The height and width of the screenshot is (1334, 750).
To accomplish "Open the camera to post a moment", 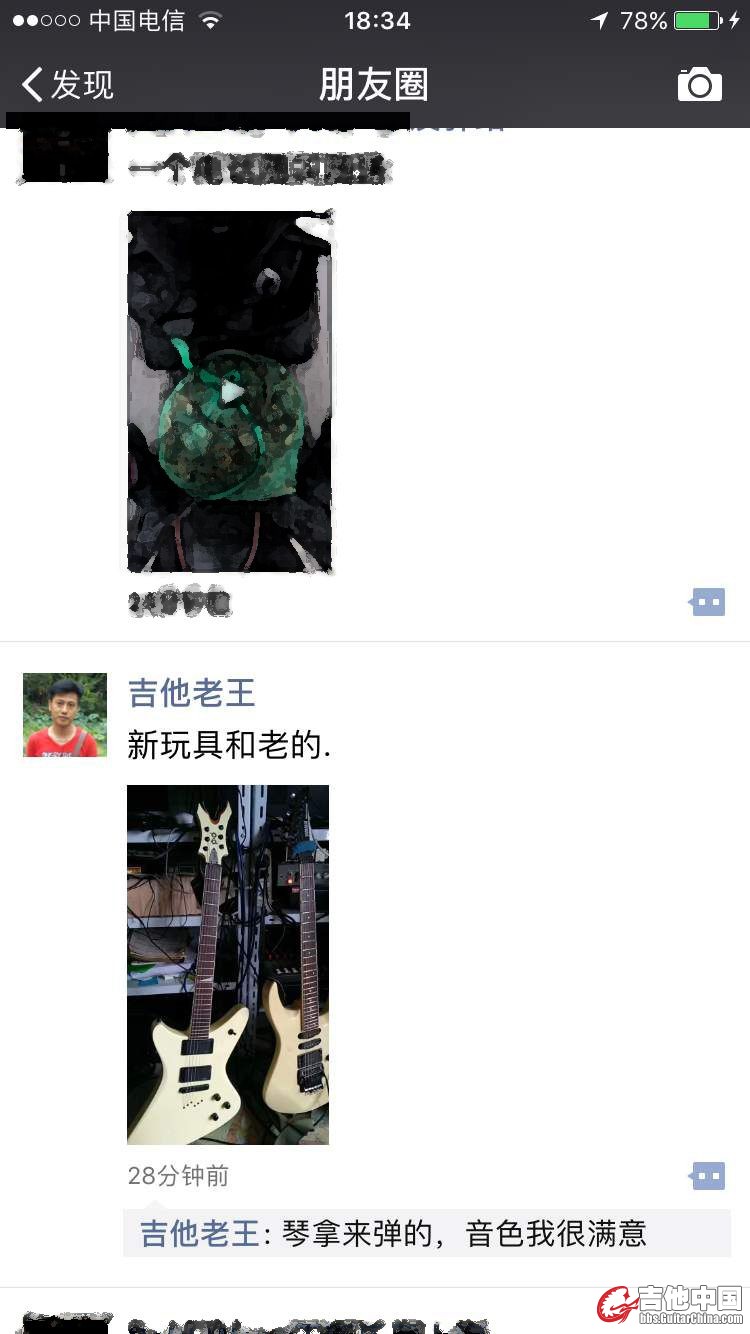I will coord(699,85).
